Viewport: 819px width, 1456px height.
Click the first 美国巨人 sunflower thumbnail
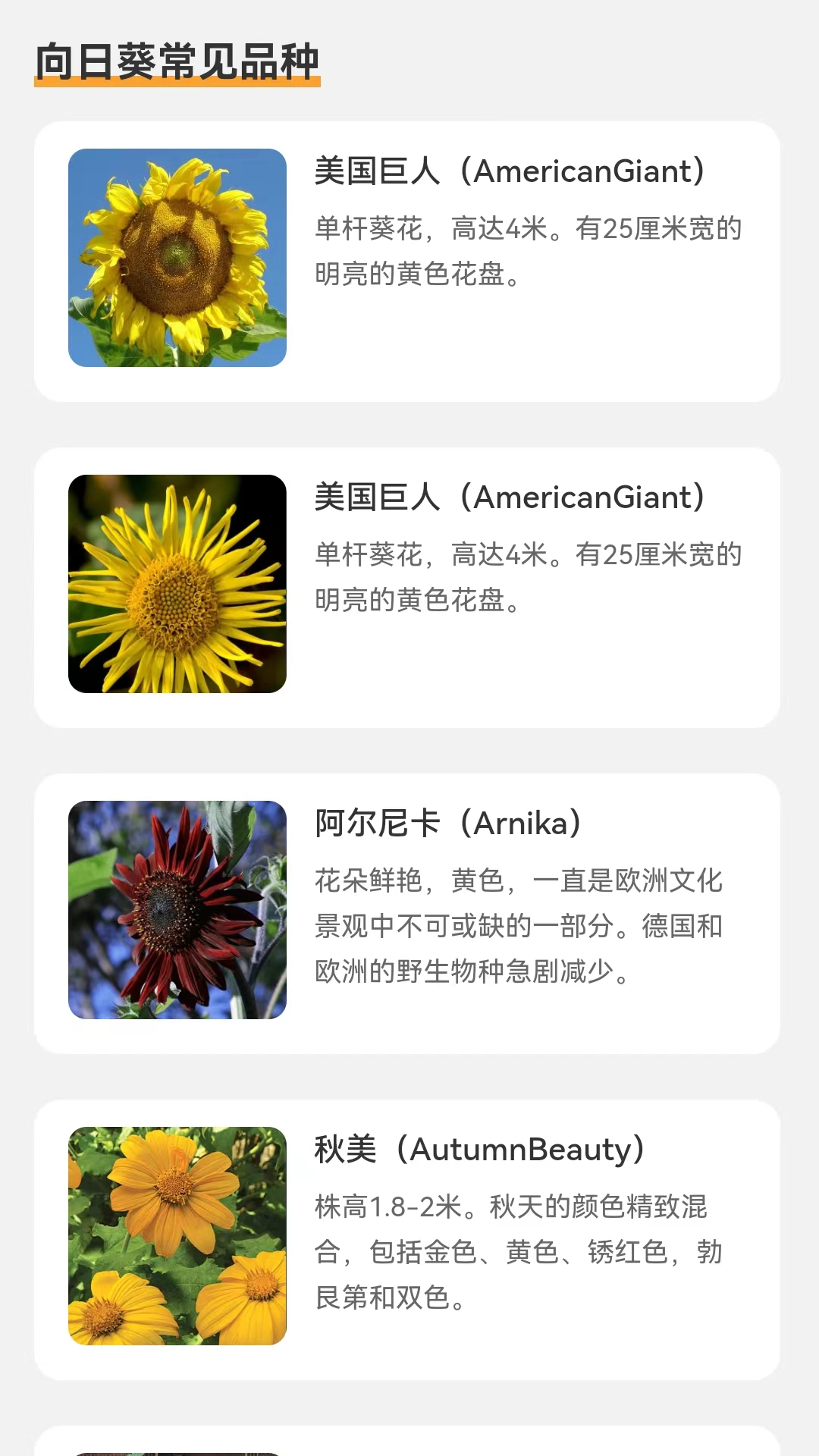tap(178, 258)
